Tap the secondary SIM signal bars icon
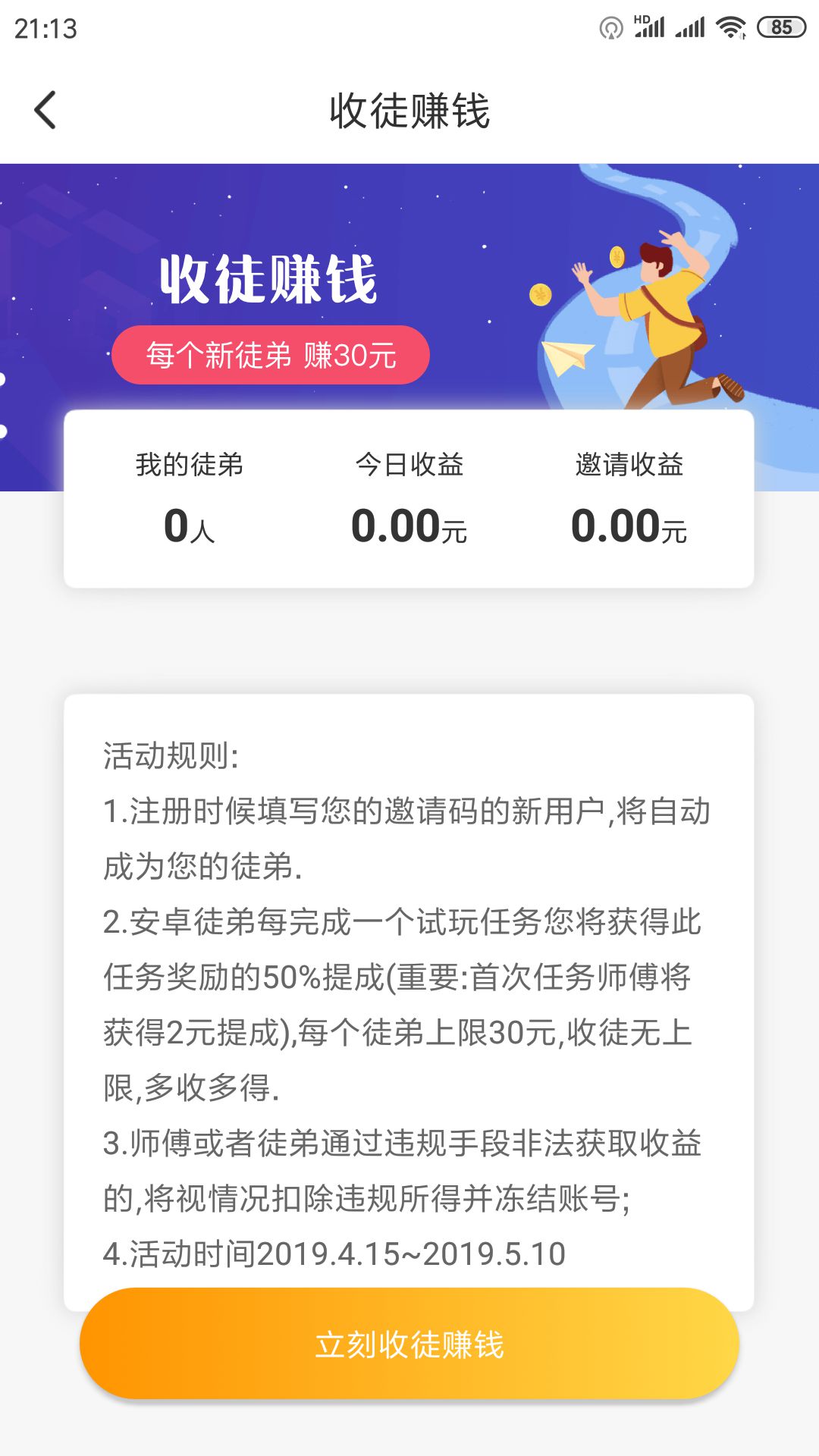 click(692, 27)
